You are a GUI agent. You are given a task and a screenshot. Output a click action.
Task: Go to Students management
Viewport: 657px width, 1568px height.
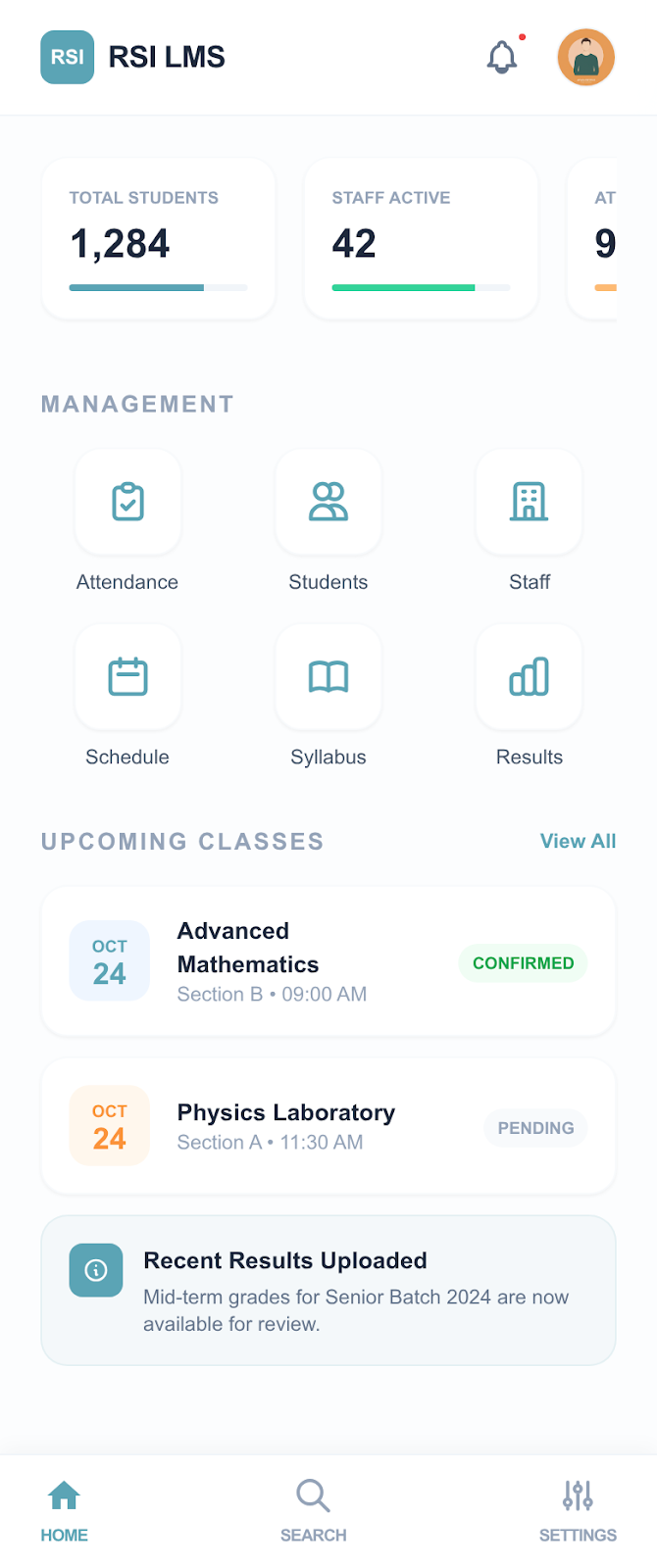(x=328, y=503)
